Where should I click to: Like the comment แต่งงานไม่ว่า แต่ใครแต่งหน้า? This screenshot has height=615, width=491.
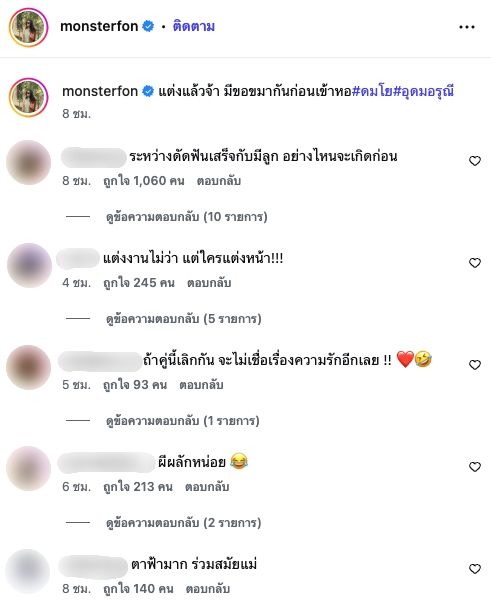click(475, 263)
